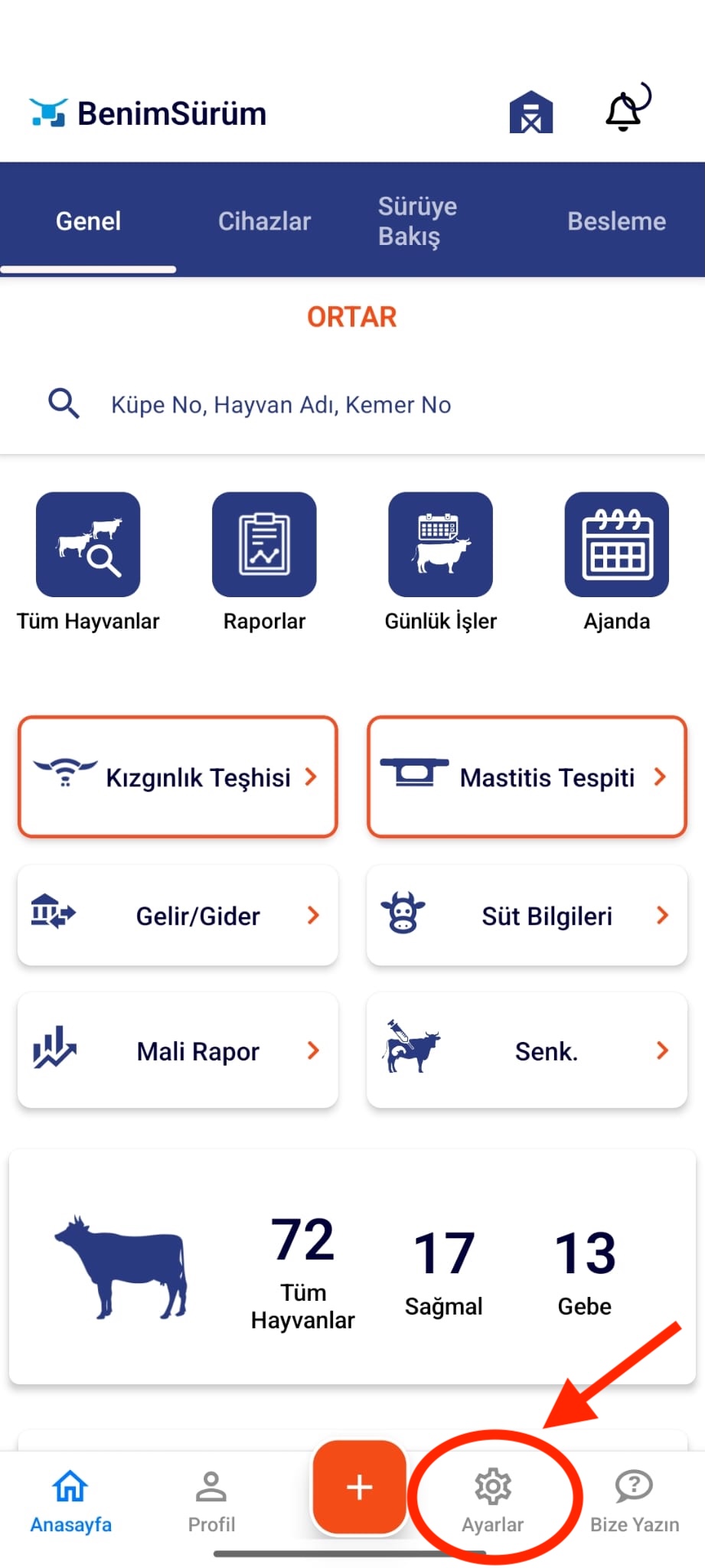Viewport: 705px width, 1568px height.
Task: Open the Senk. card
Action: (527, 1050)
